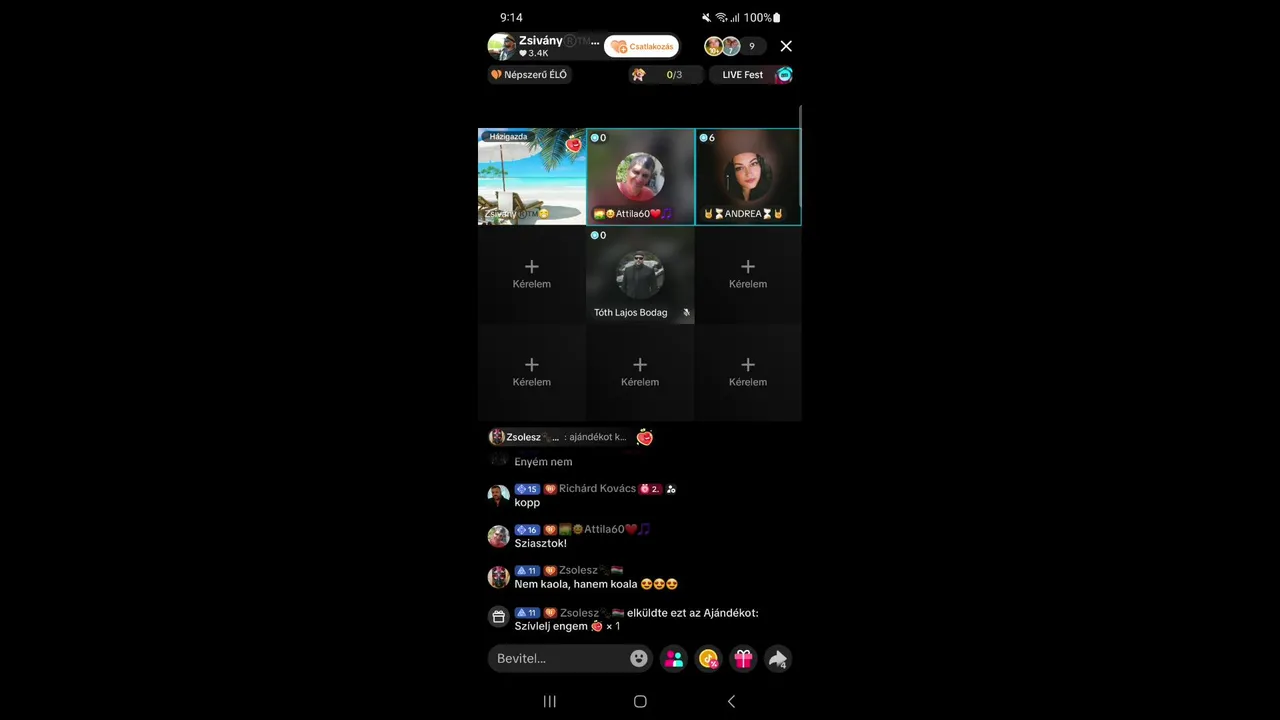Go back using system navigation

click(731, 701)
